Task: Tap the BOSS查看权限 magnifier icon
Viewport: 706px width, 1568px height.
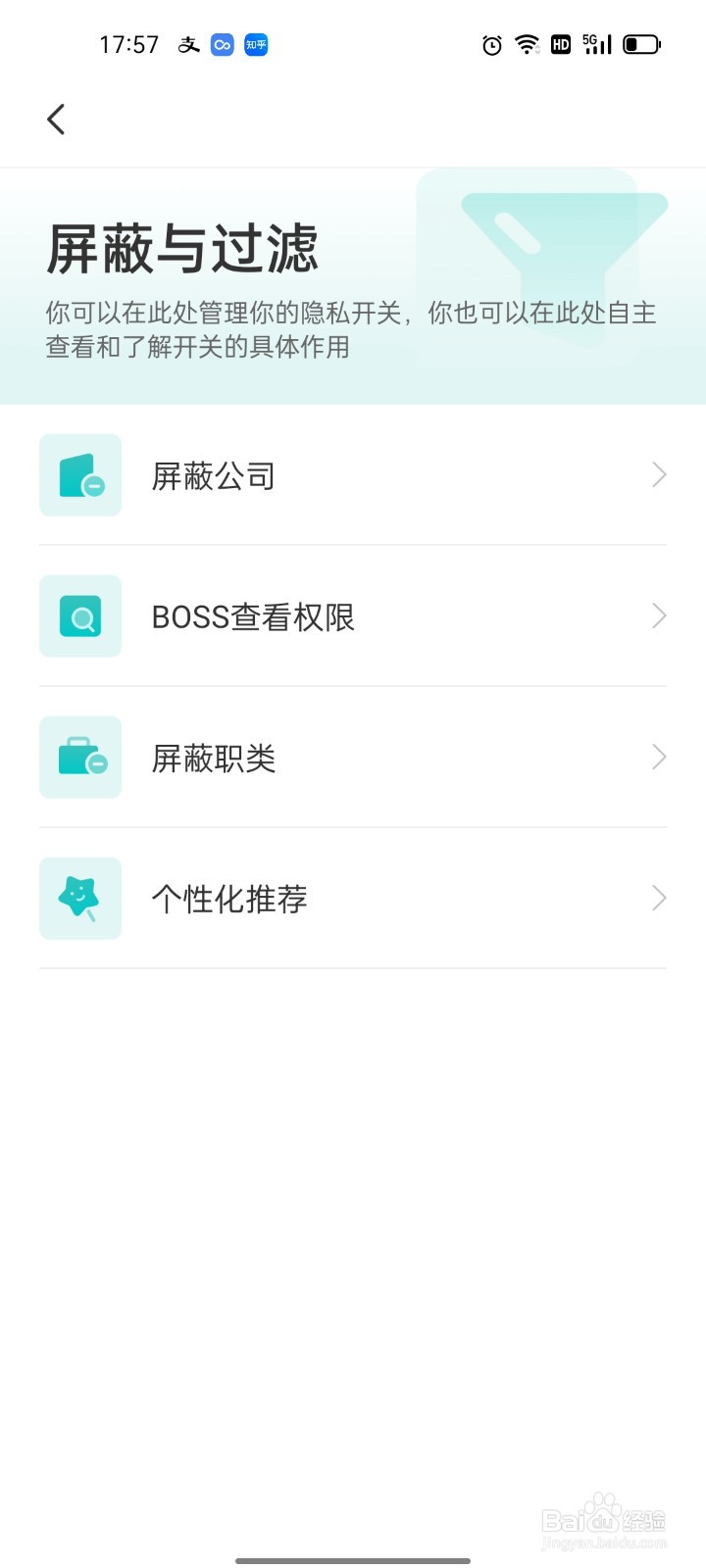Action: [x=79, y=615]
